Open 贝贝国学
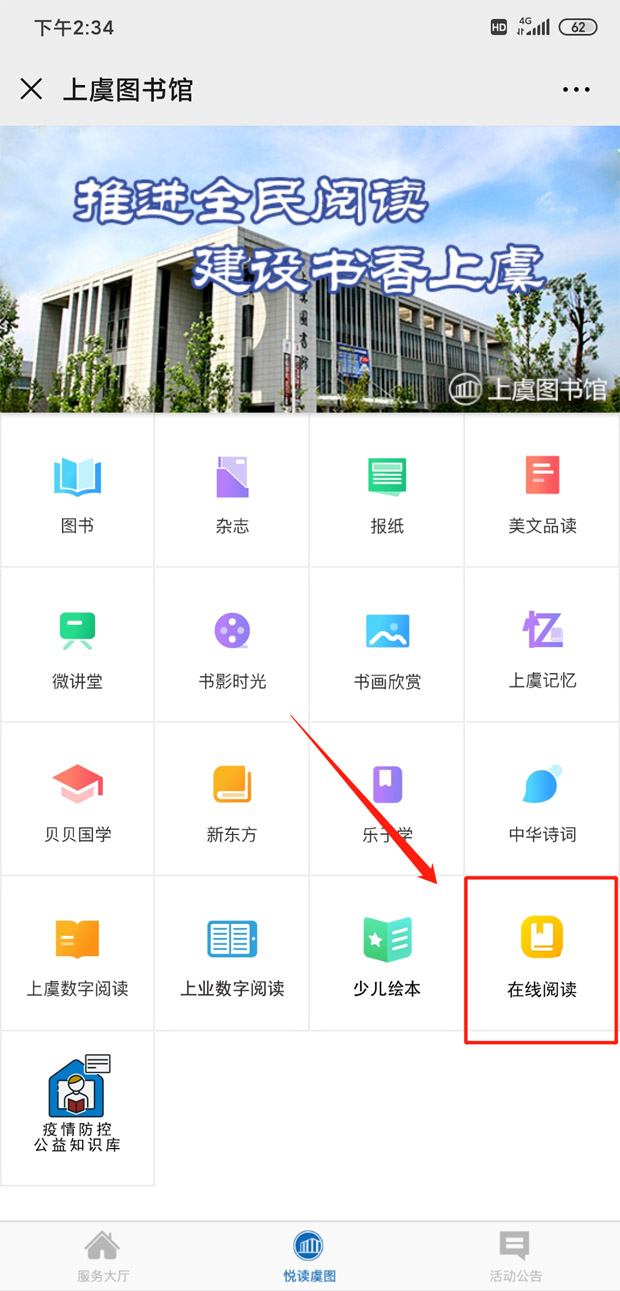 (x=77, y=800)
